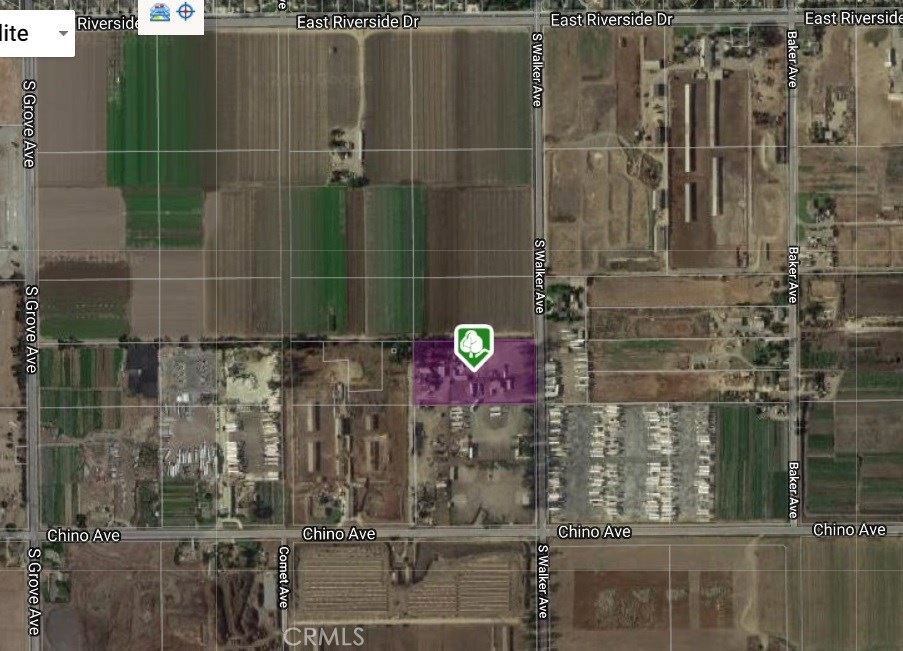
Task: Tap the crosshair locate icon
Action: tap(186, 12)
